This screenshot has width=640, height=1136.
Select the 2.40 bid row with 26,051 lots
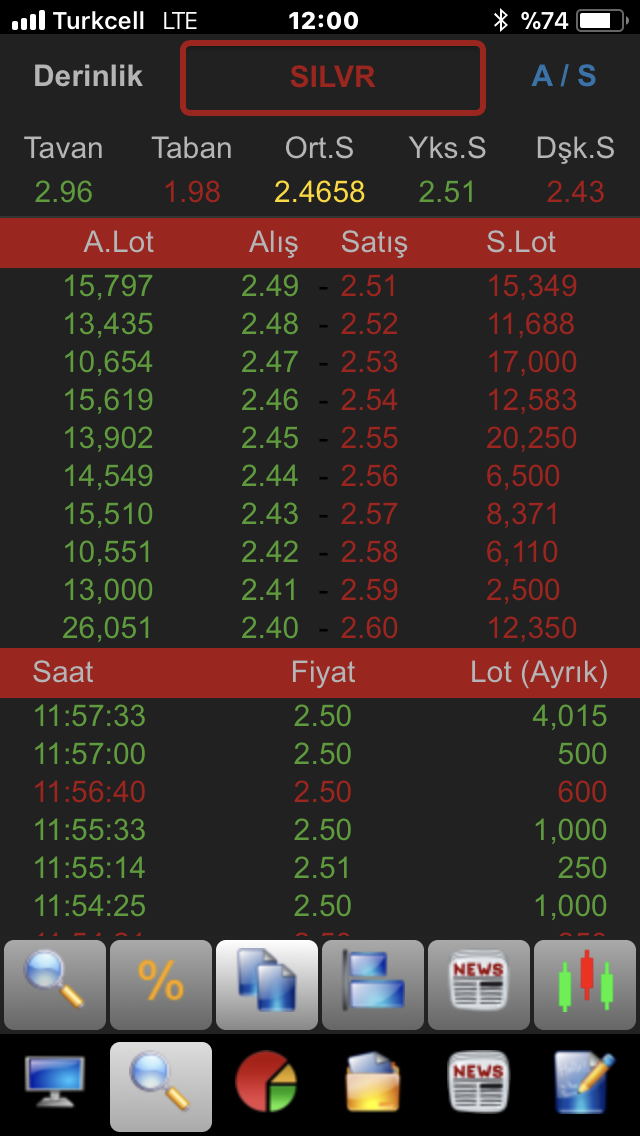[x=320, y=627]
